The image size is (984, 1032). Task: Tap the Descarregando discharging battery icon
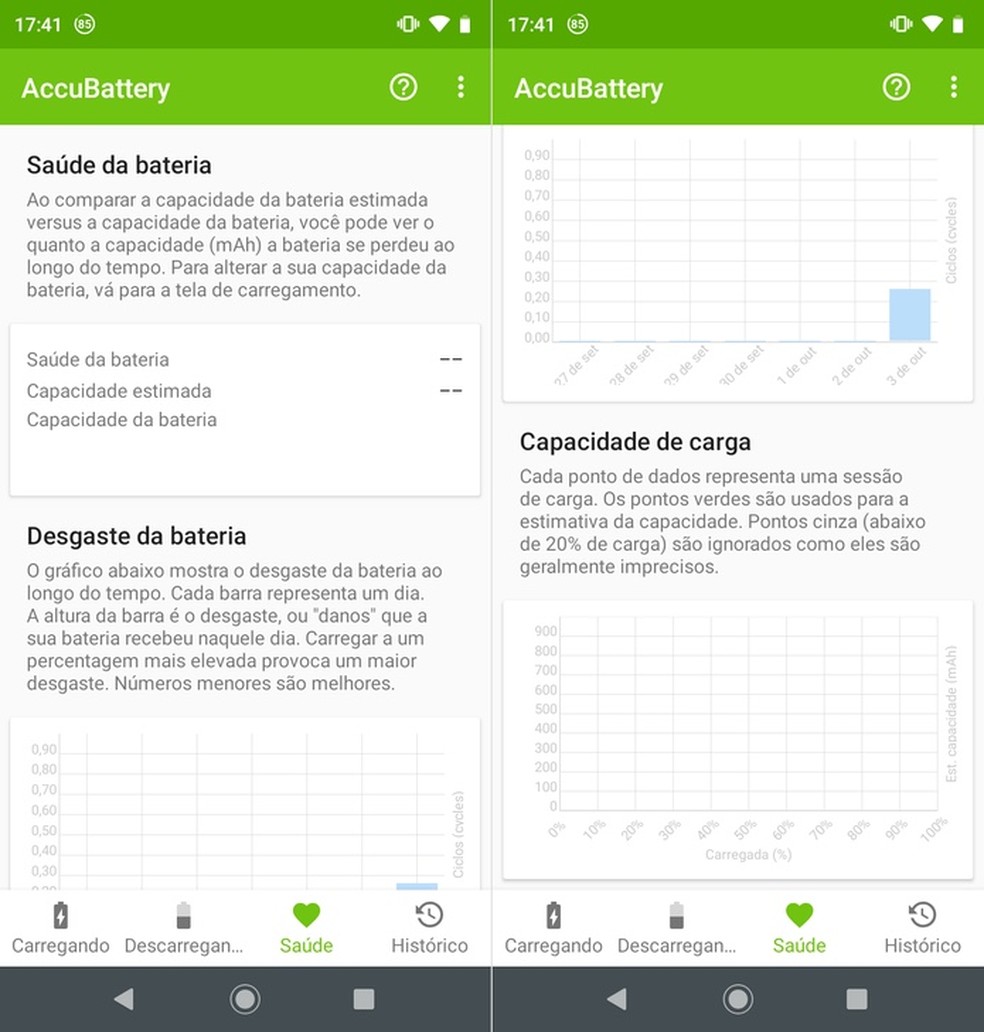pyautogui.click(x=184, y=913)
